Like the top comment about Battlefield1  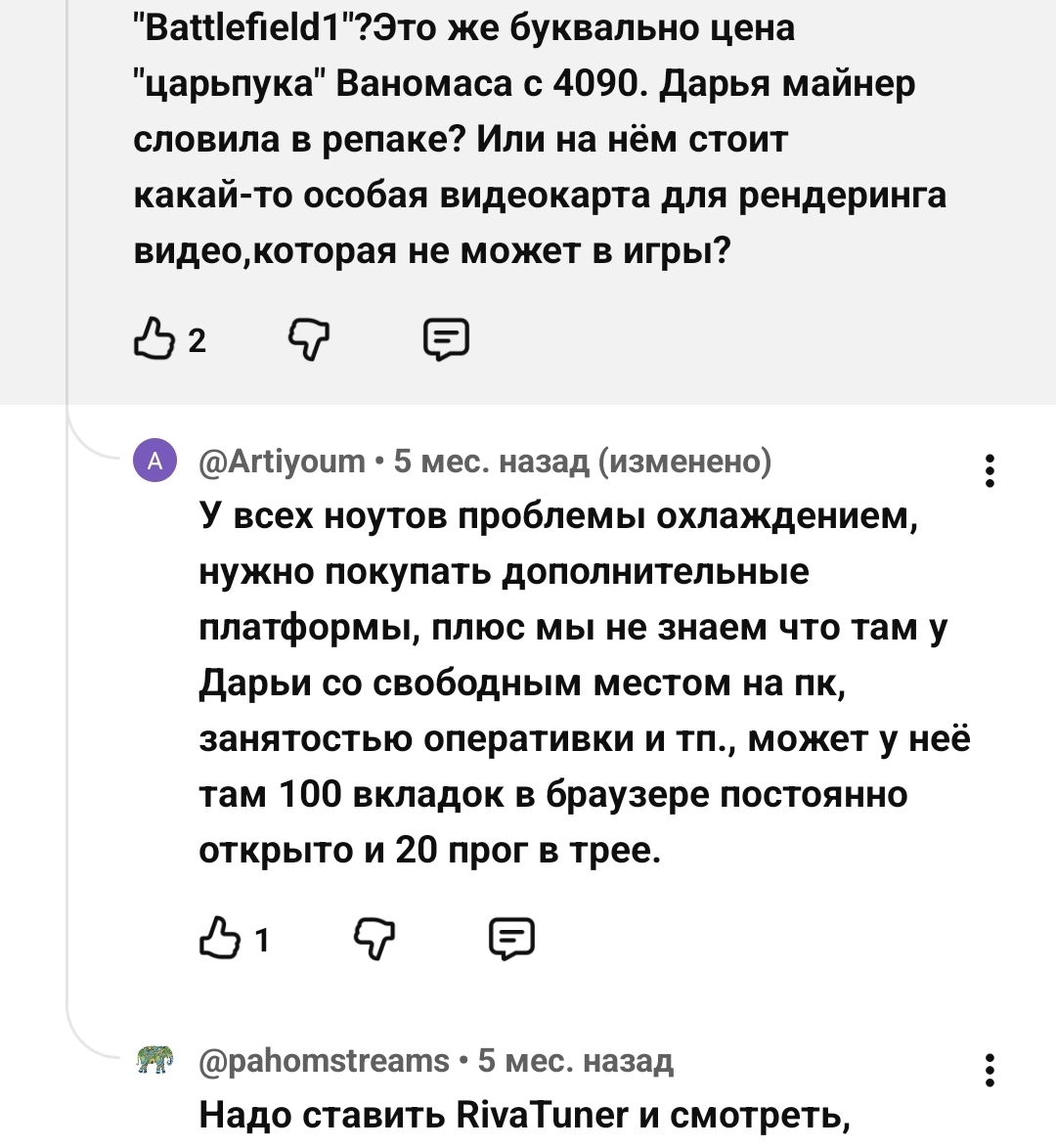[154, 339]
